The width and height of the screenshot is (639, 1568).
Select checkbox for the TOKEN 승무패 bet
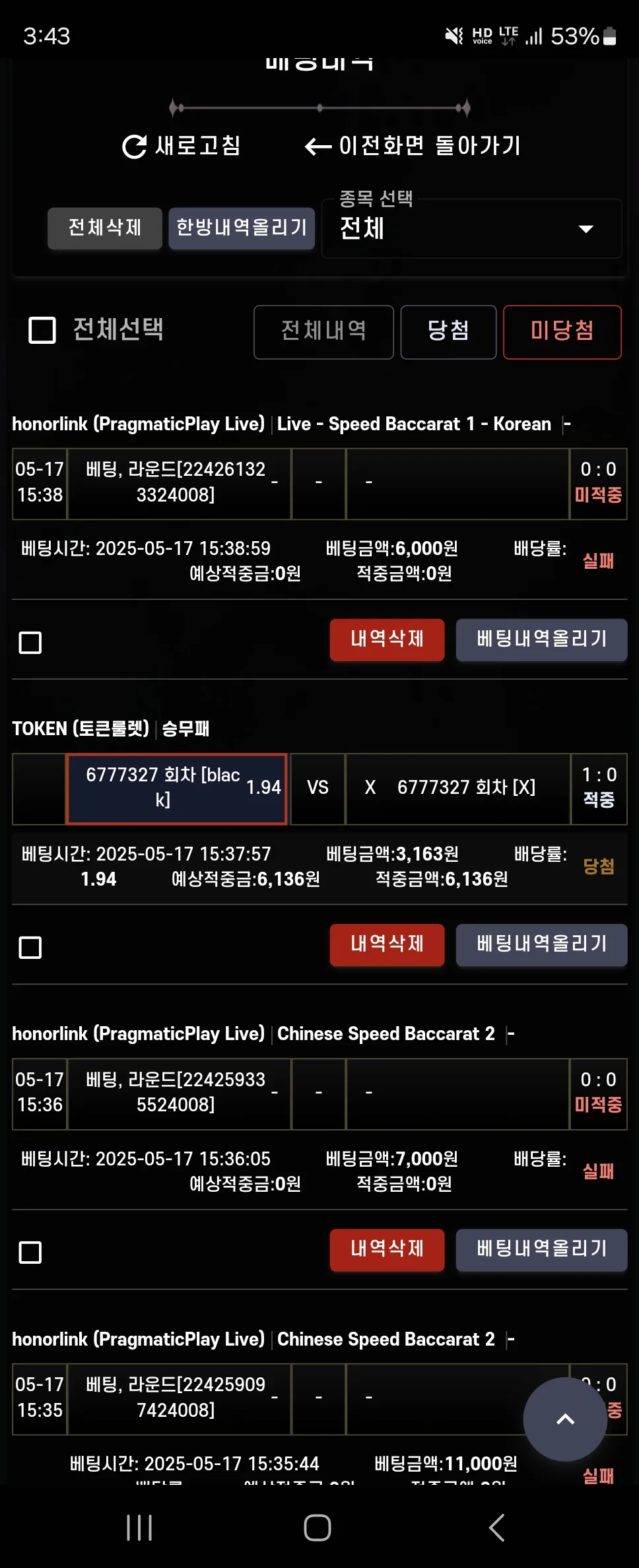[30, 947]
